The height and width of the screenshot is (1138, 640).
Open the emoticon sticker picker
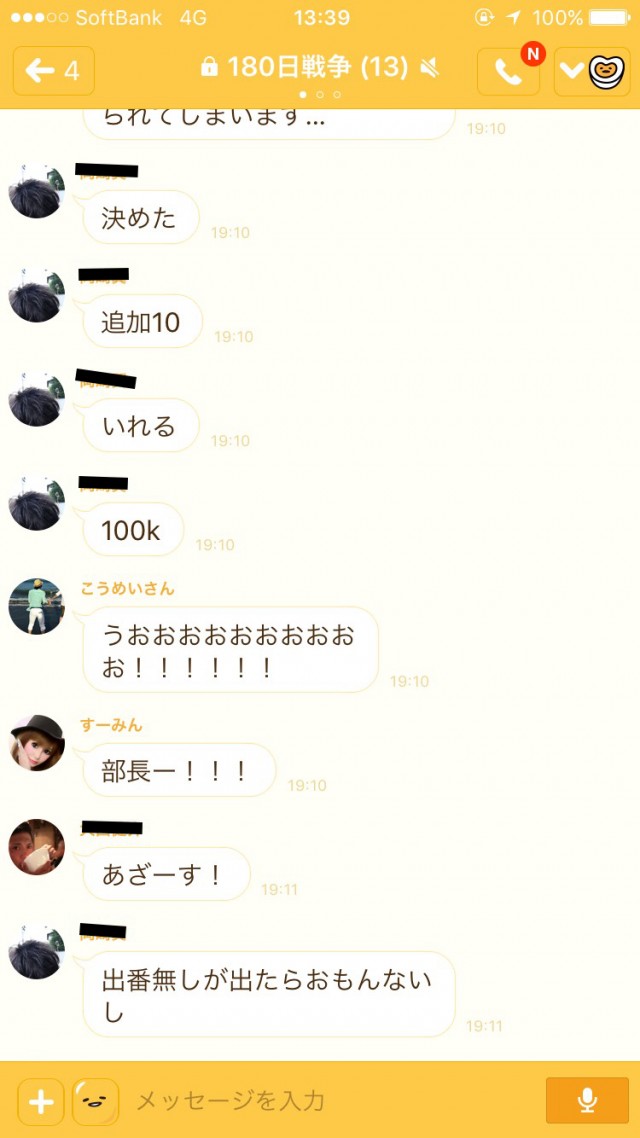click(x=95, y=1101)
